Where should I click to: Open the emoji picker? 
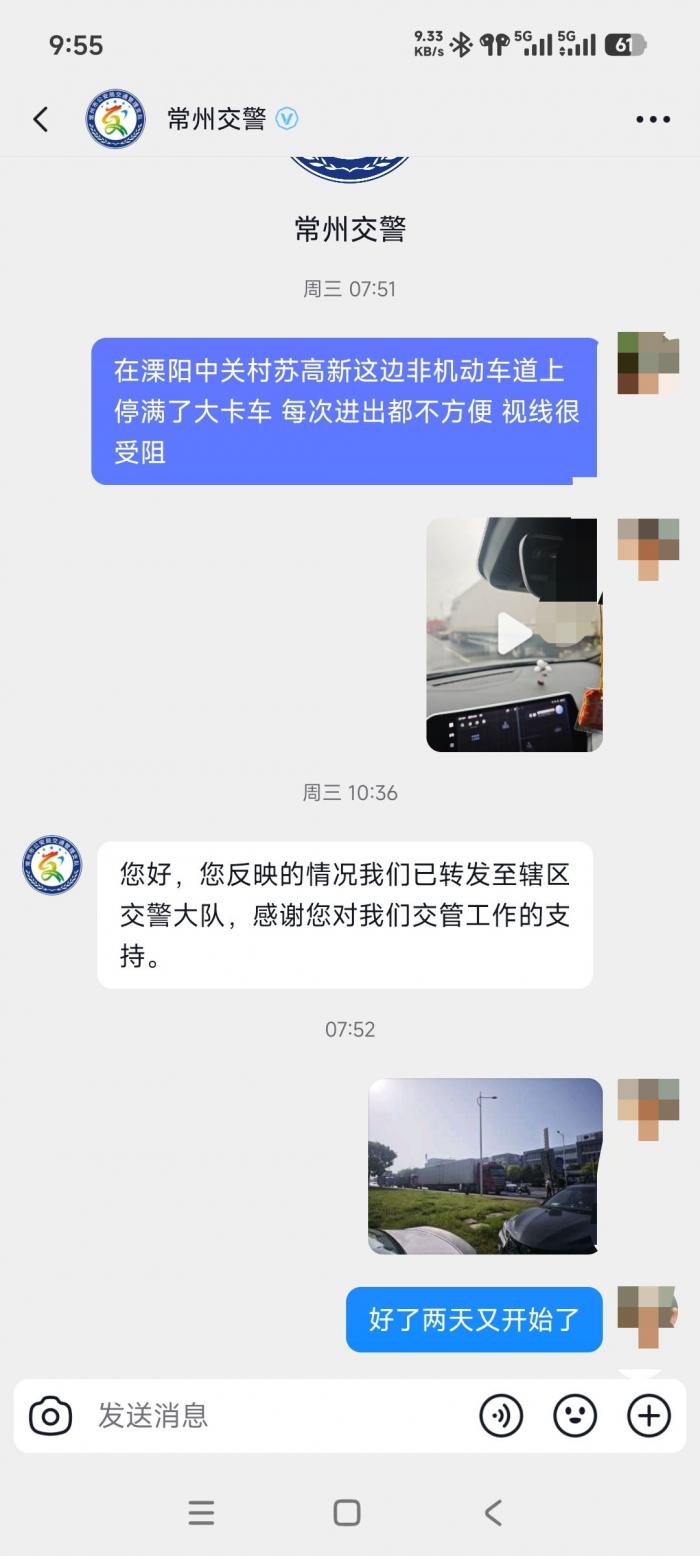[575, 1415]
